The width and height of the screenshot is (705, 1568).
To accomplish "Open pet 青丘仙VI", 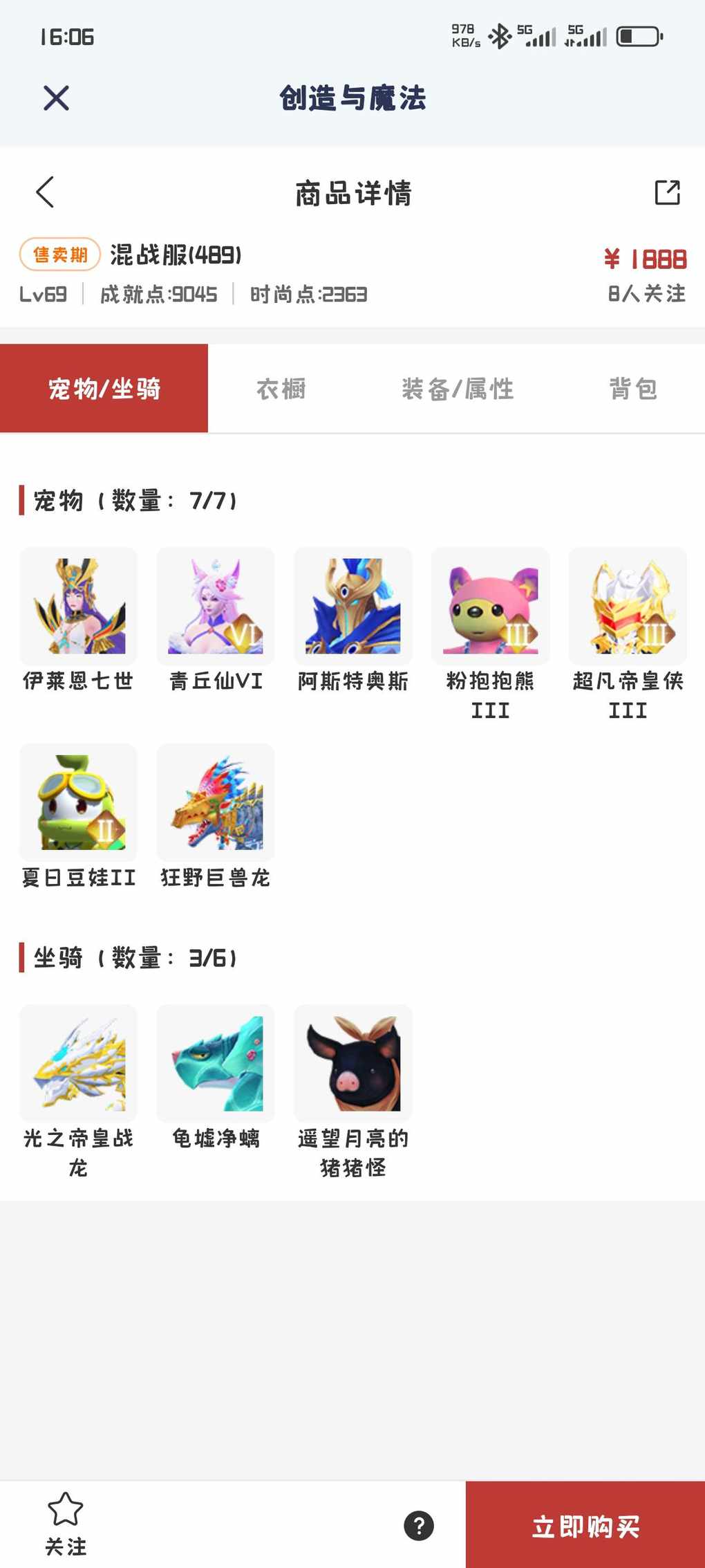I will pyautogui.click(x=216, y=607).
